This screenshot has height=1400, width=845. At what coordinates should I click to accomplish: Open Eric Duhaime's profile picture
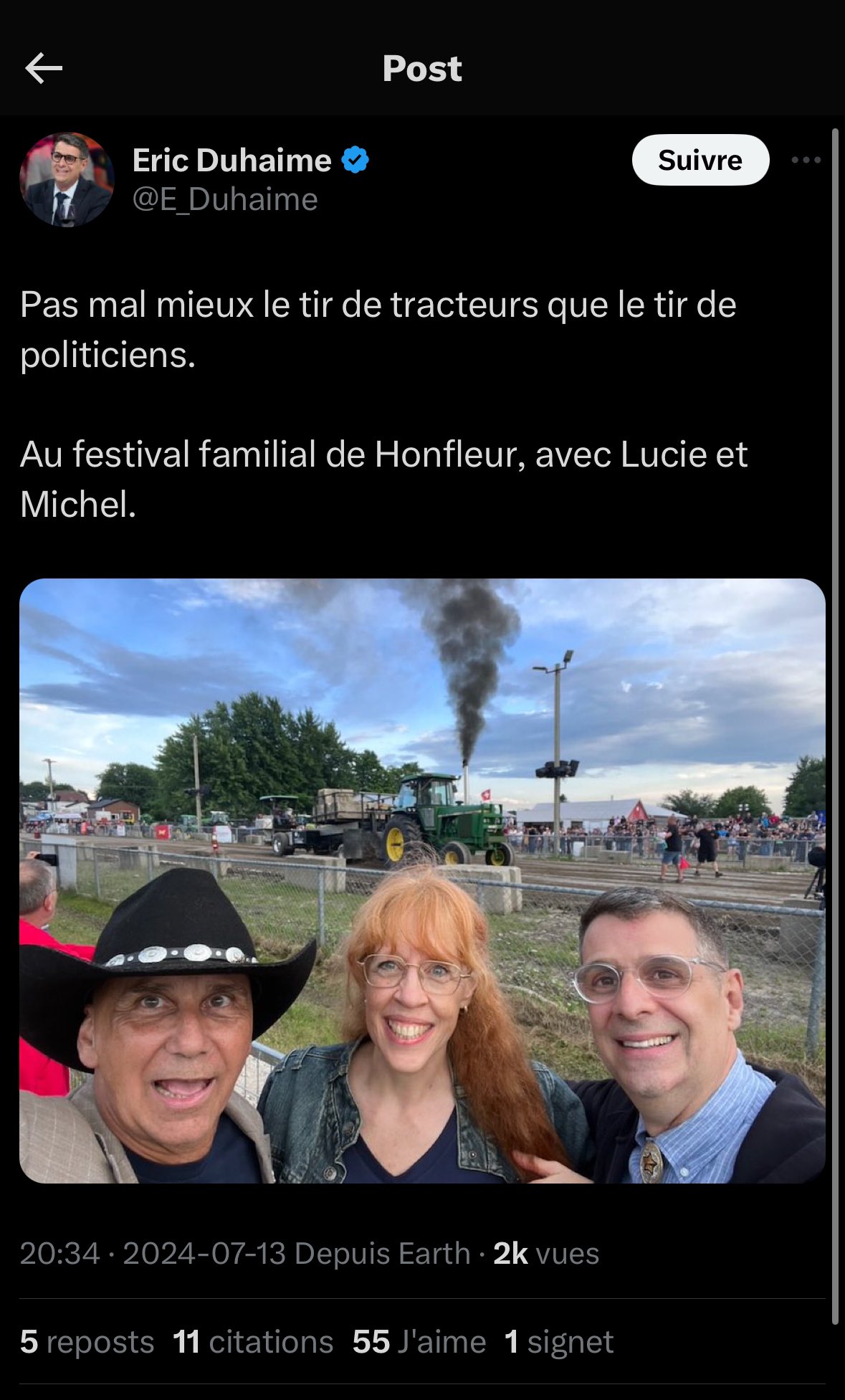tap(67, 179)
